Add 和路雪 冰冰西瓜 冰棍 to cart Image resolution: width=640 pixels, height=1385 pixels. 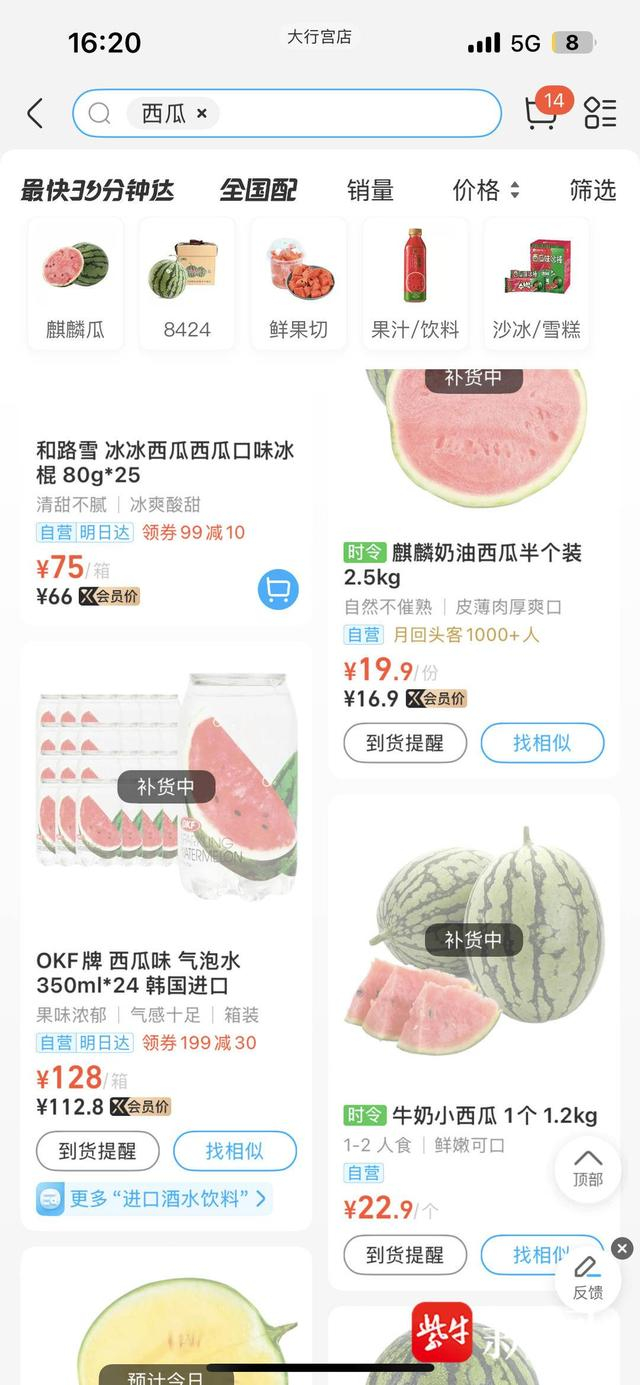pyautogui.click(x=278, y=590)
